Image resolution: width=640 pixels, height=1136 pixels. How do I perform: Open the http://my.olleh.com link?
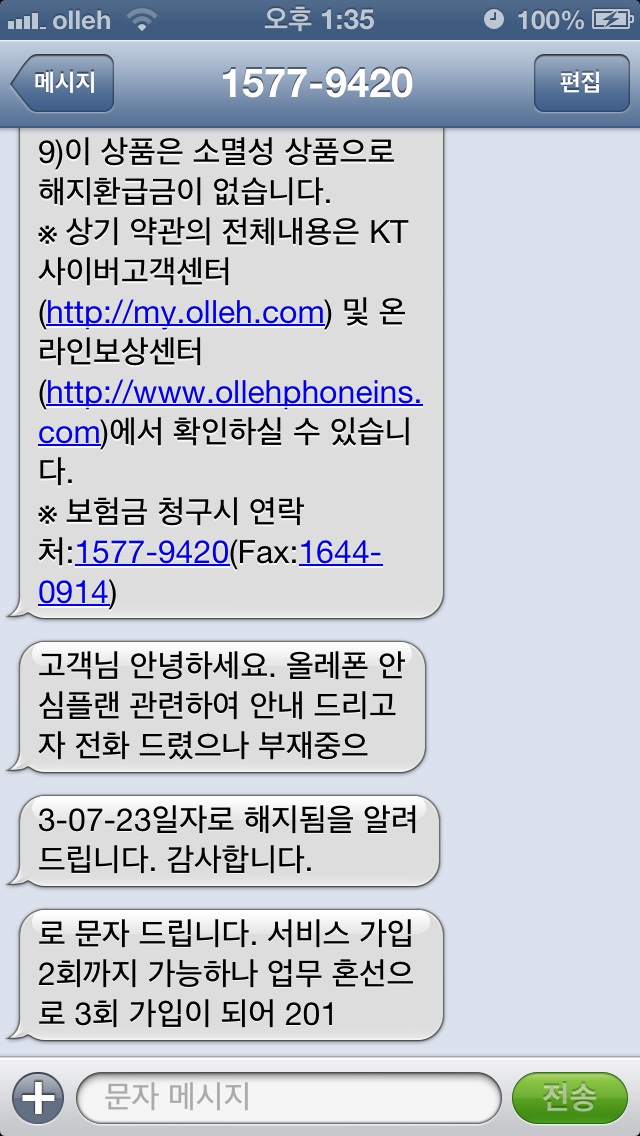tap(186, 313)
